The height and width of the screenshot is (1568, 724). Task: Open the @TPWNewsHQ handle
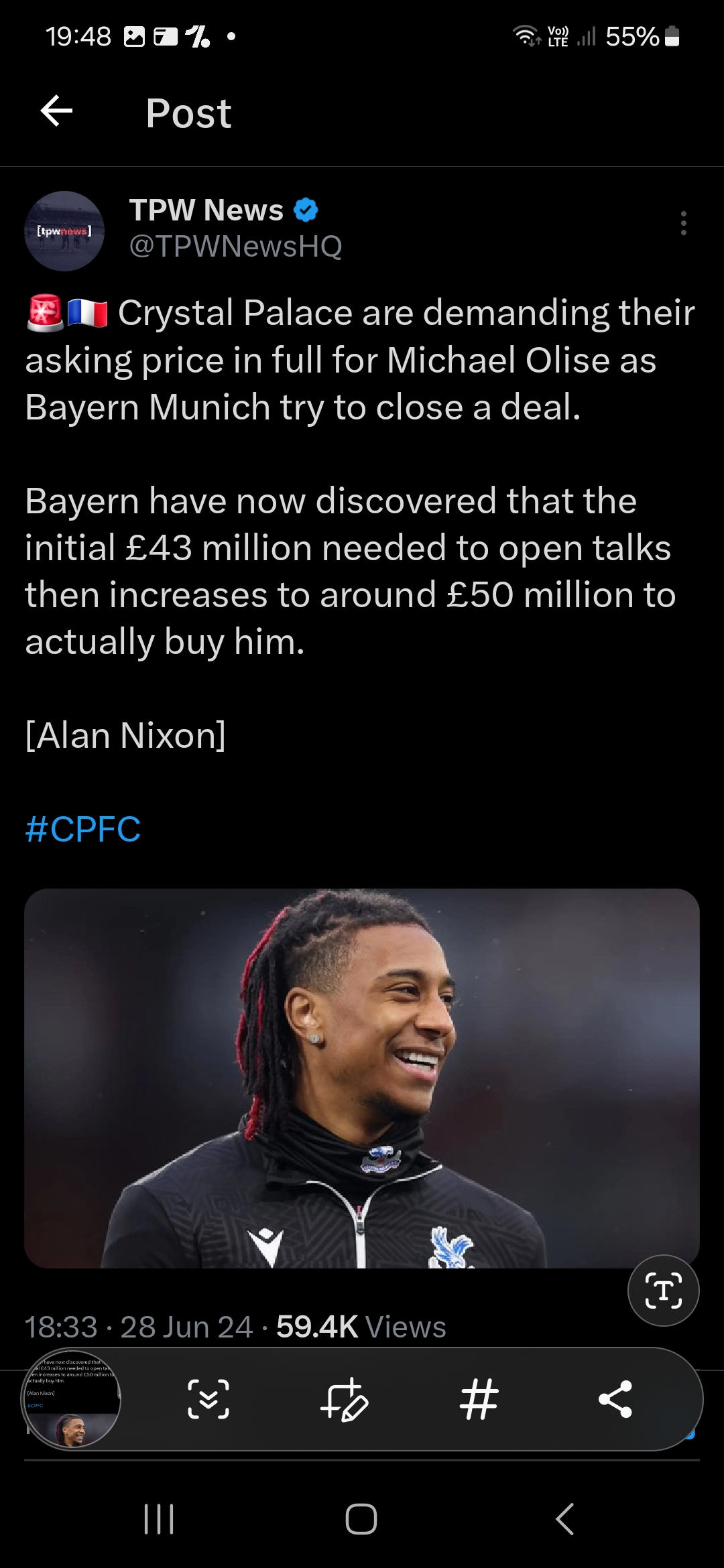[x=235, y=247]
